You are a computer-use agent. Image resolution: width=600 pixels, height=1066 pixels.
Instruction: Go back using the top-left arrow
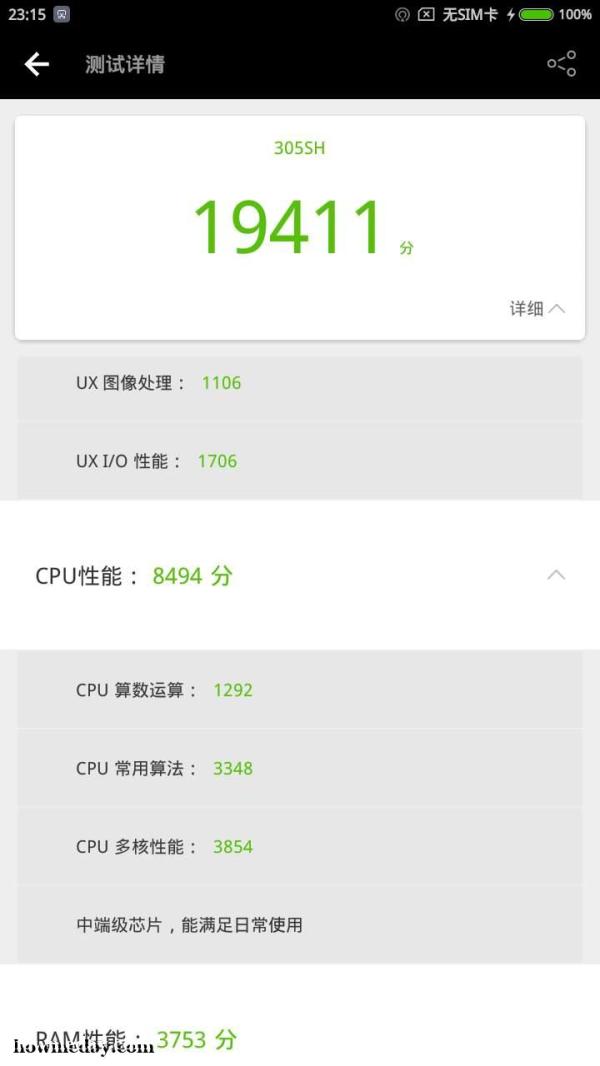point(37,65)
